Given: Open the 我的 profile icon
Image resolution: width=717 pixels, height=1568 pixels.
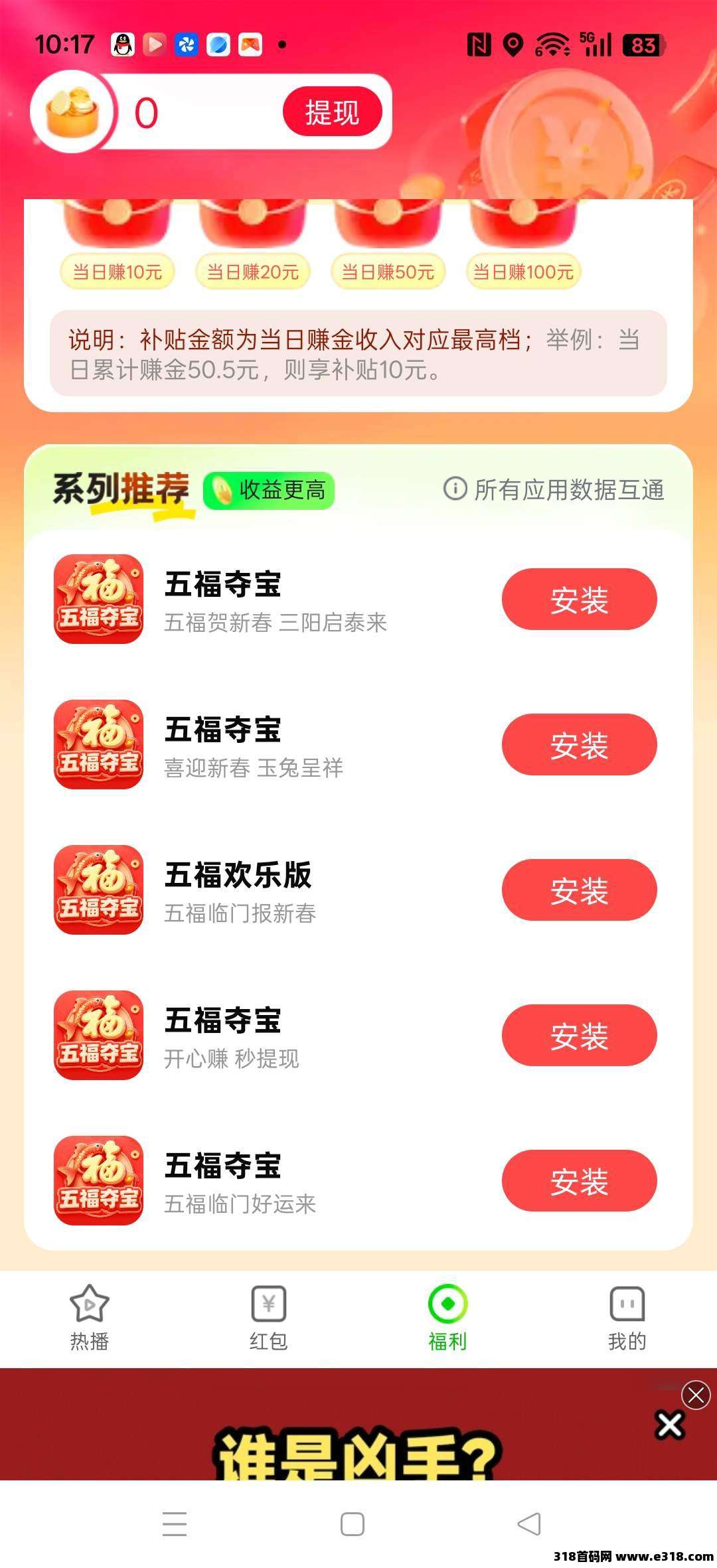Looking at the screenshot, I should (x=627, y=1303).
